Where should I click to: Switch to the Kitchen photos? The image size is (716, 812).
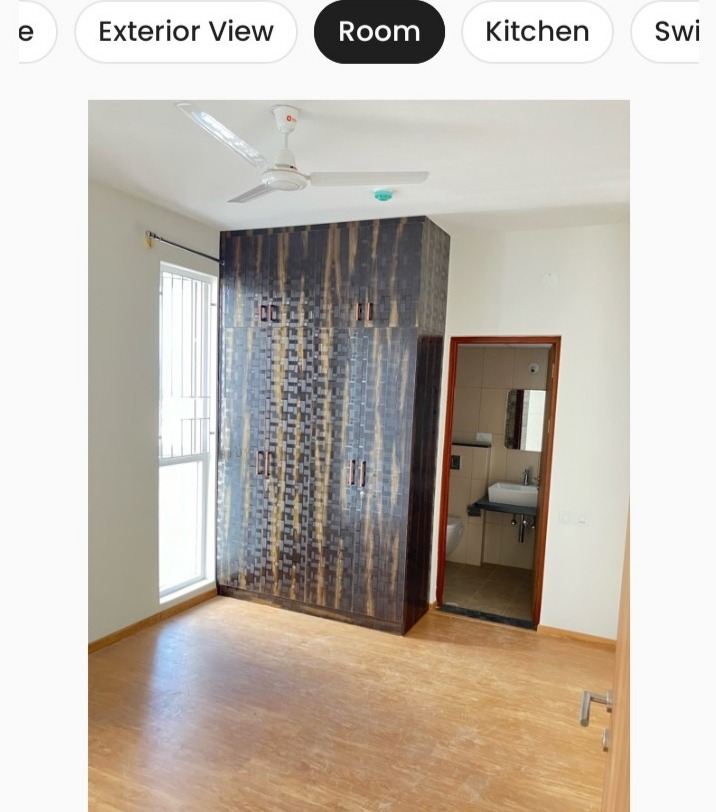(537, 32)
